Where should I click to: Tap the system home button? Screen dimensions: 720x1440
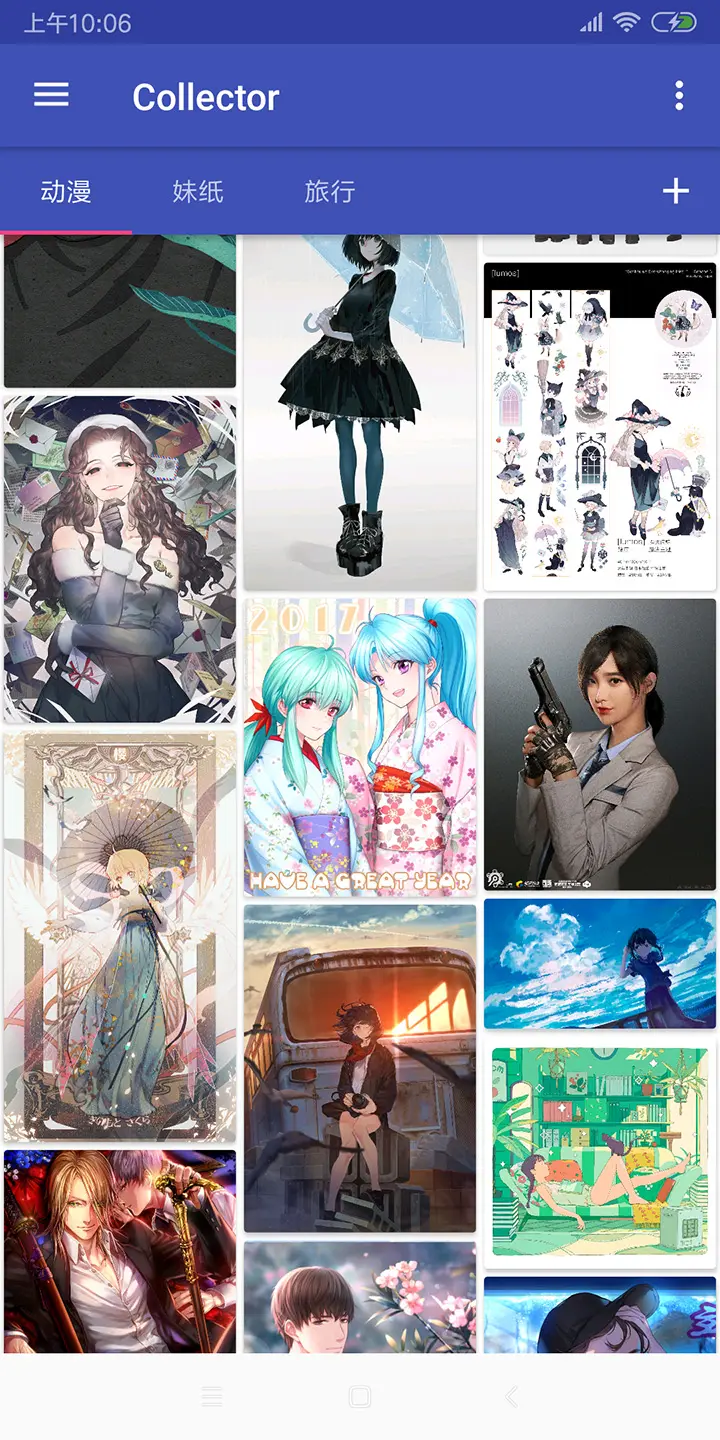tap(360, 1397)
